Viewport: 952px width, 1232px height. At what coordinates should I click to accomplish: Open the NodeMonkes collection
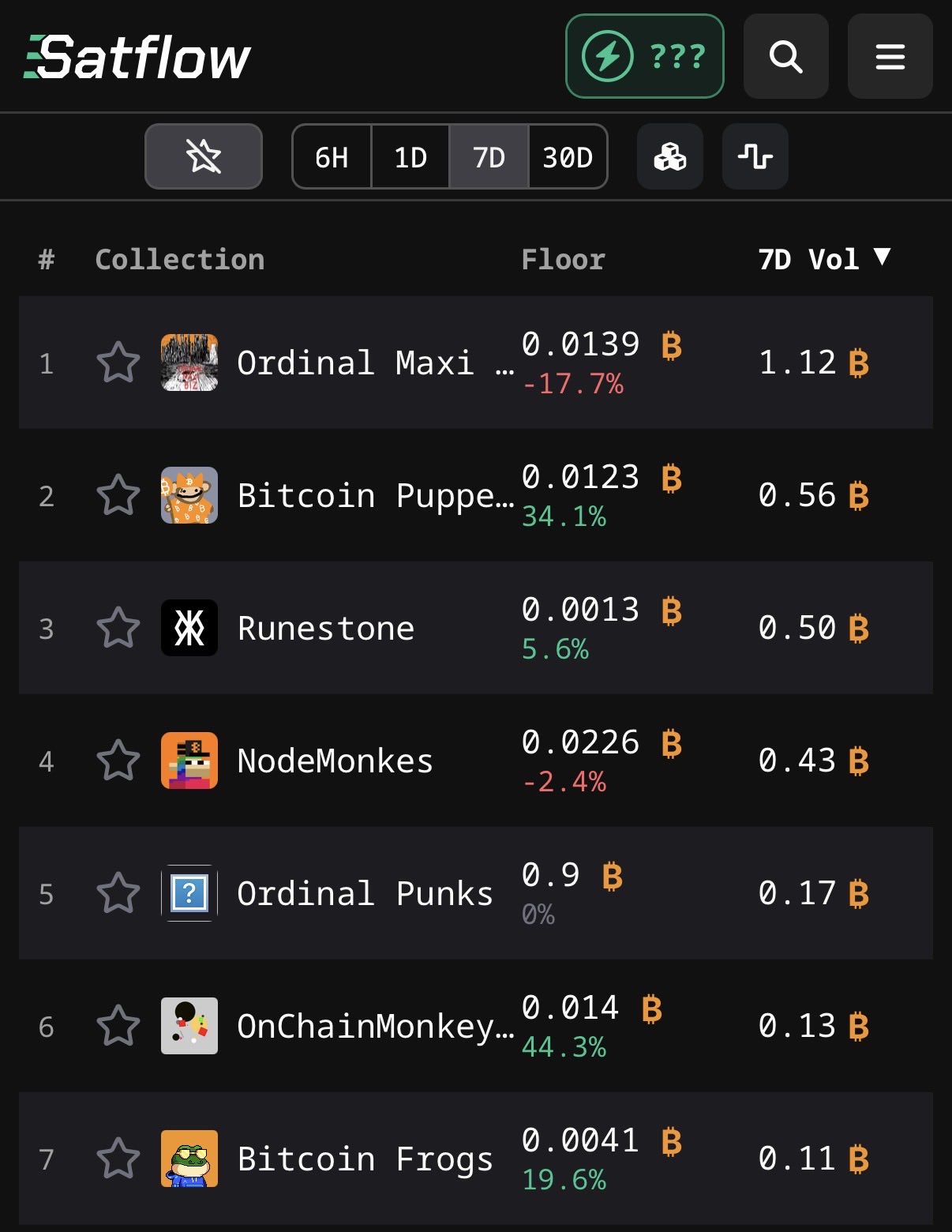(x=335, y=761)
